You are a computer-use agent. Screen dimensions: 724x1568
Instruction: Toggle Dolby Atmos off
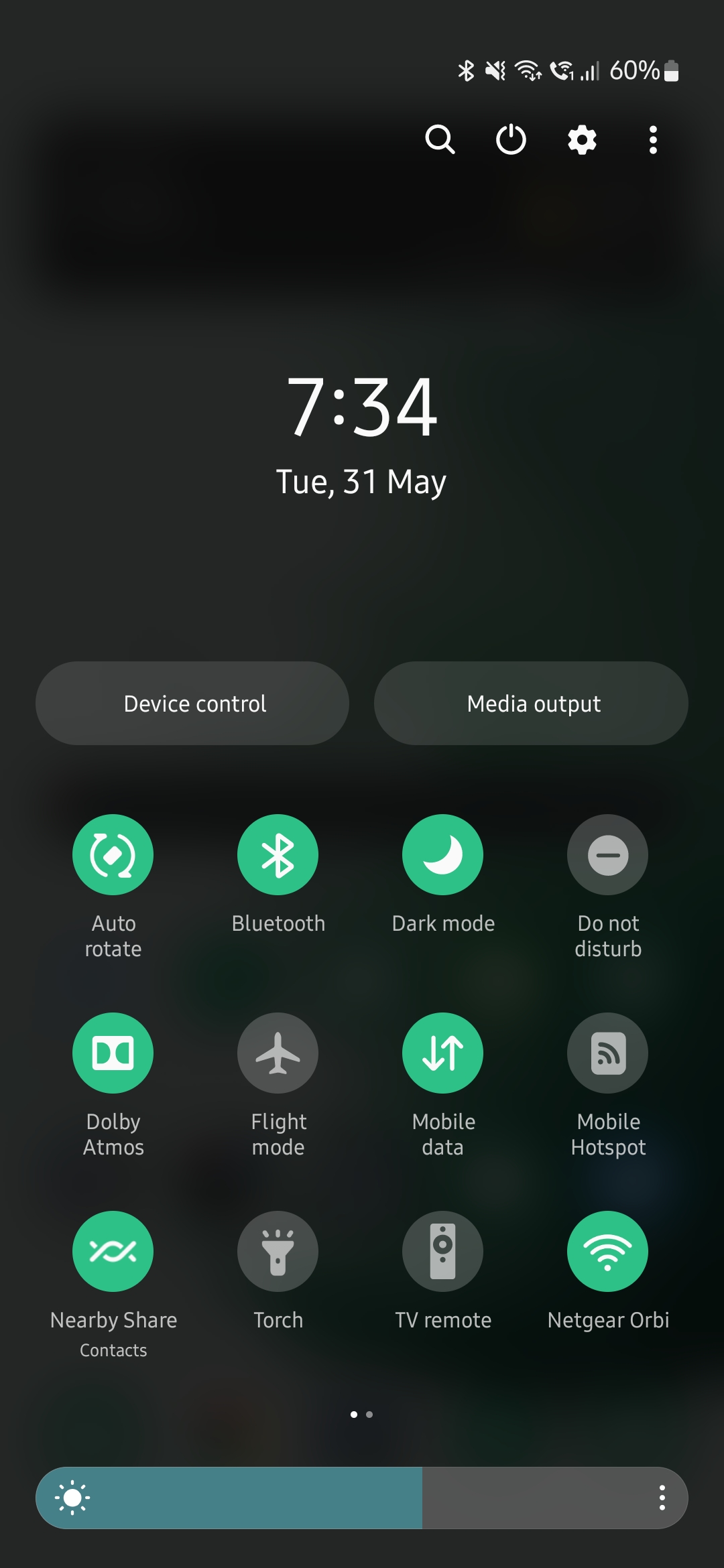coord(113,1053)
